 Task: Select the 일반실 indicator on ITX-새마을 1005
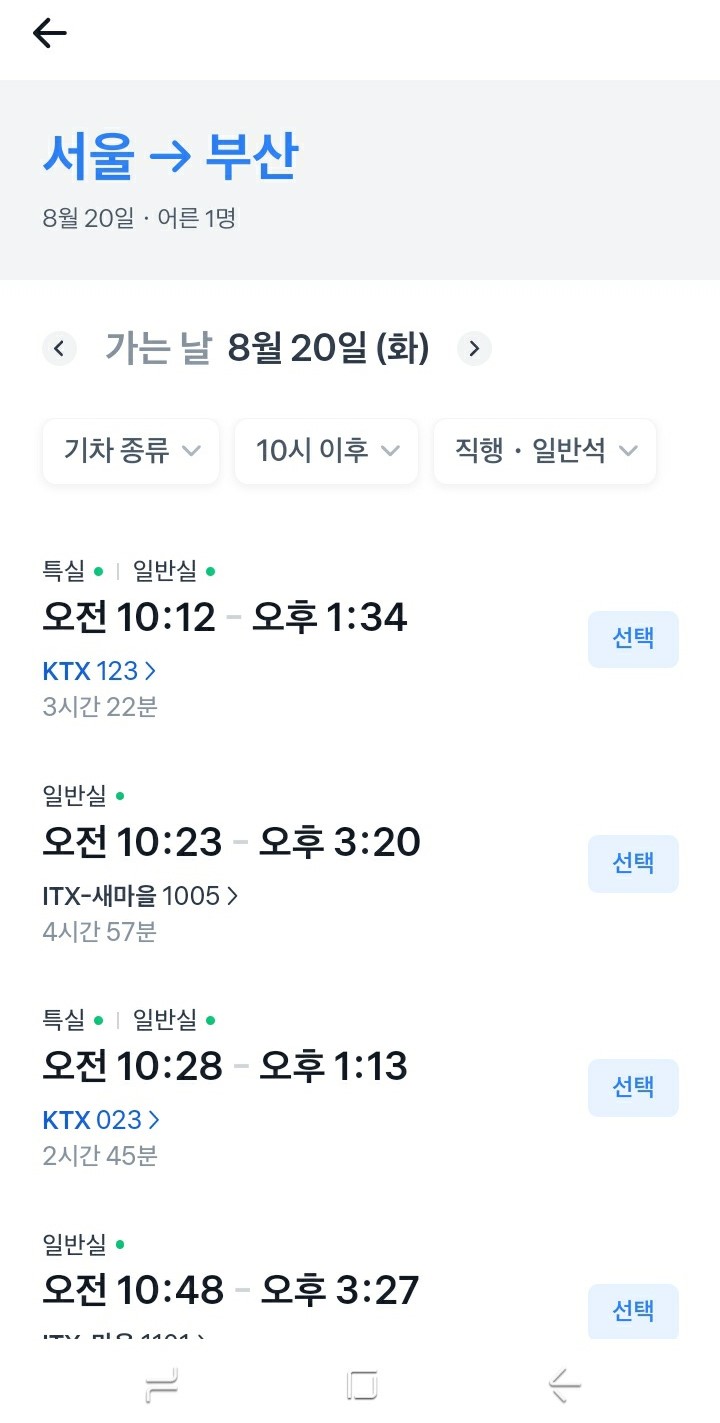(x=120, y=794)
